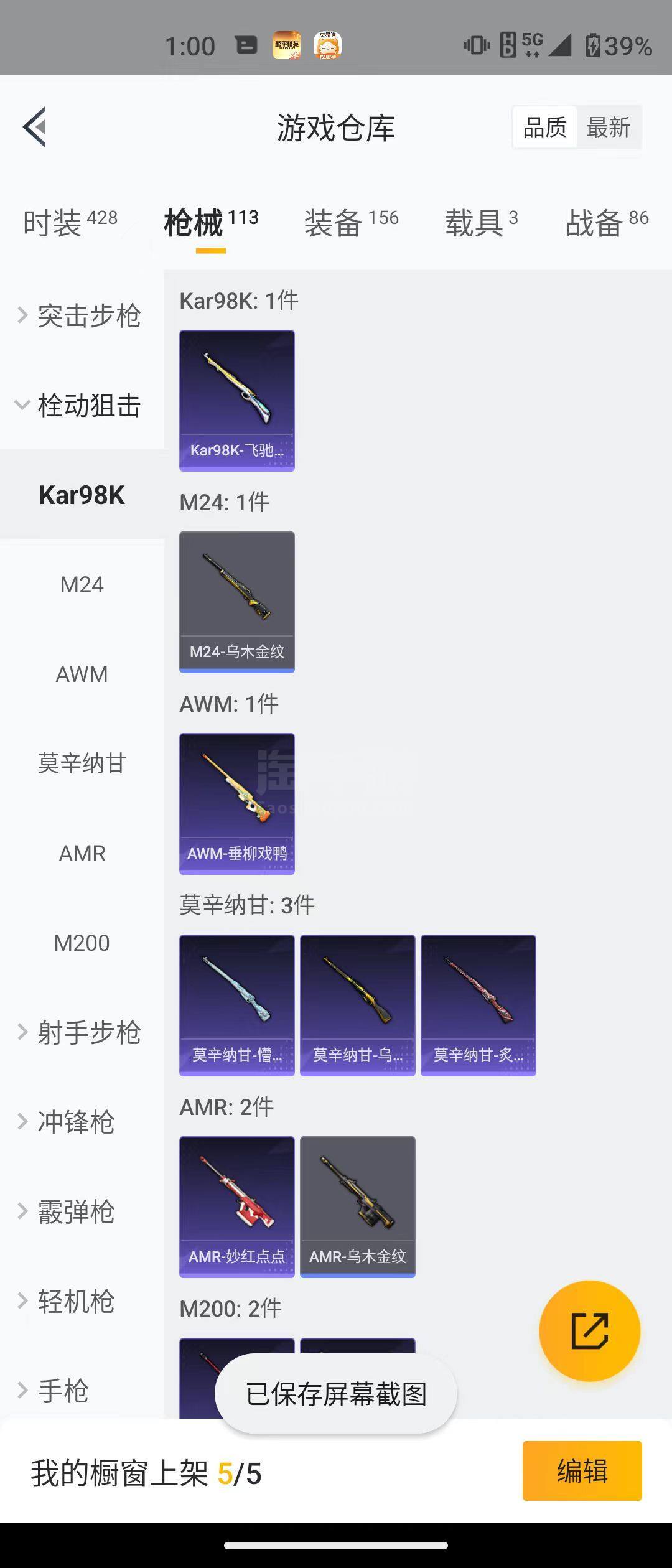Open the 战备 tab
Viewport: 672px width, 1568px height.
pyautogui.click(x=607, y=222)
